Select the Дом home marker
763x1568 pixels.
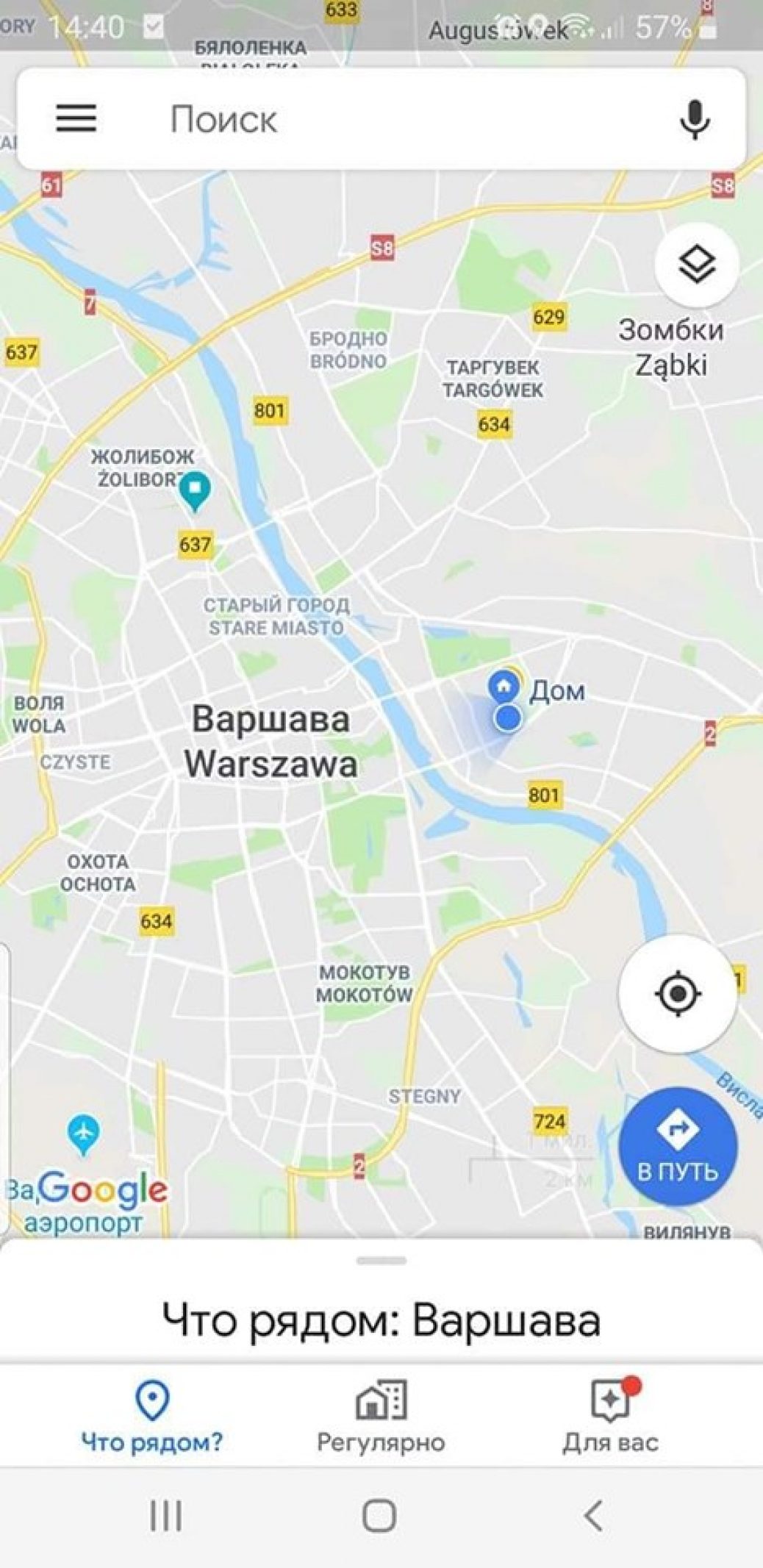click(504, 687)
